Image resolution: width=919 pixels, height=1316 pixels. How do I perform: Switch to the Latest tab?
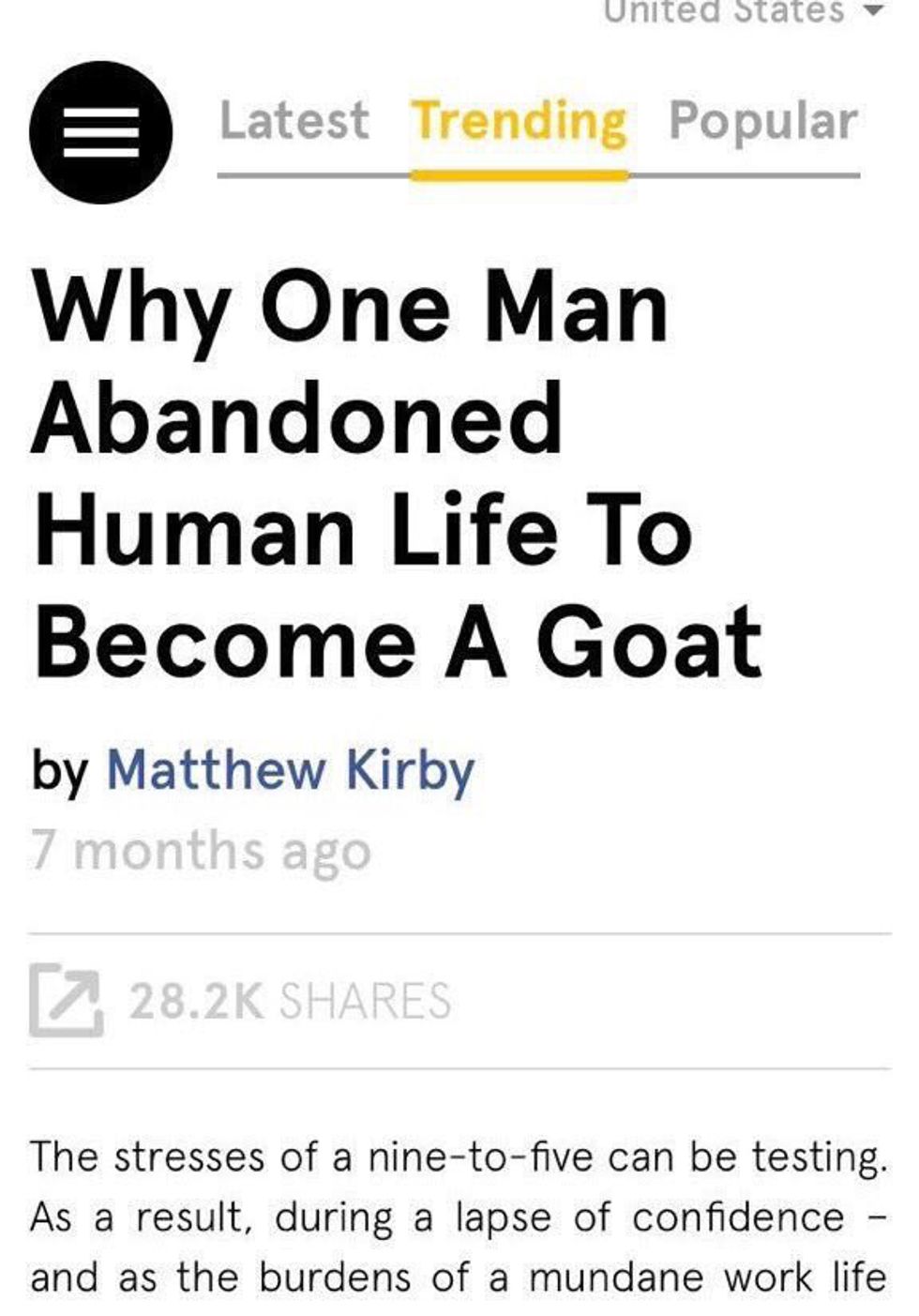(294, 122)
